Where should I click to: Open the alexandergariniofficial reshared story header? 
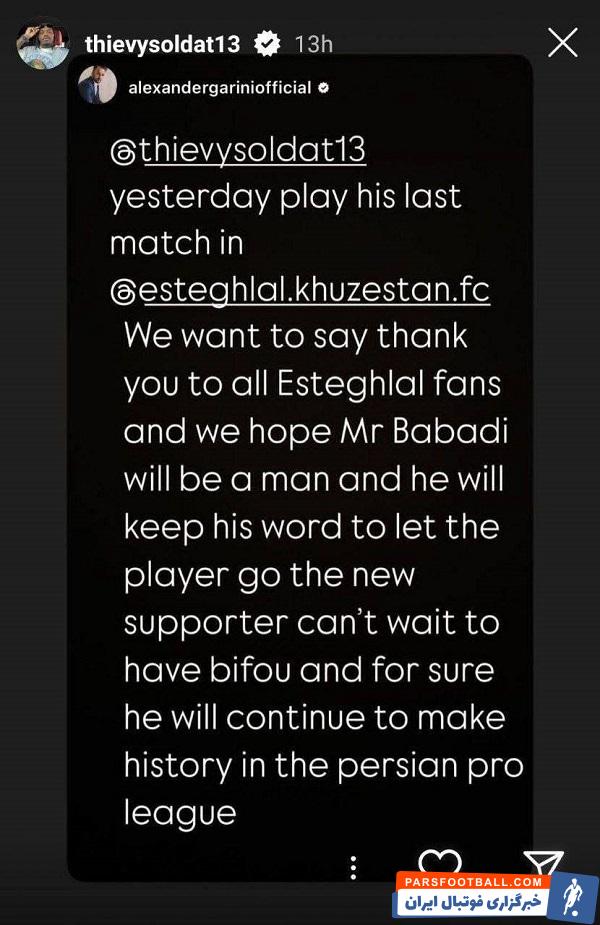[219, 88]
